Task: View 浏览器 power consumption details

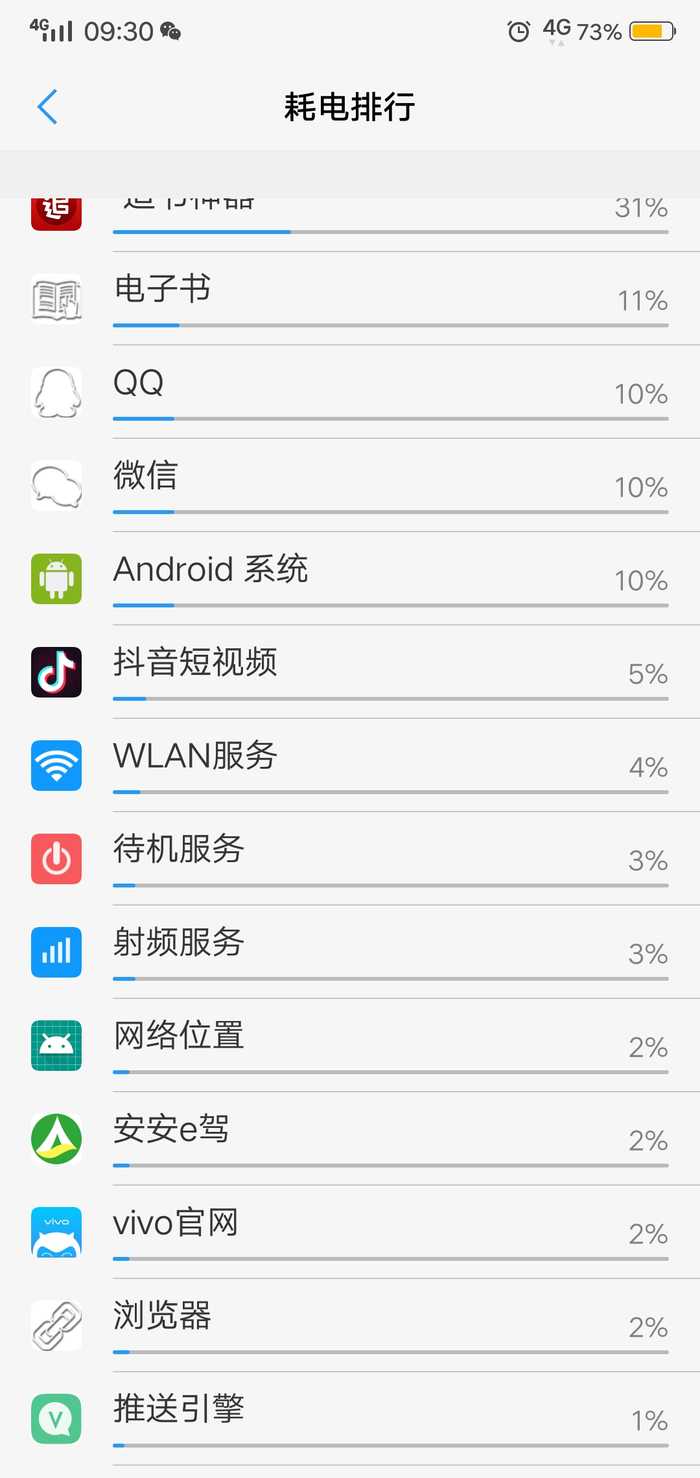Action: (x=350, y=1325)
